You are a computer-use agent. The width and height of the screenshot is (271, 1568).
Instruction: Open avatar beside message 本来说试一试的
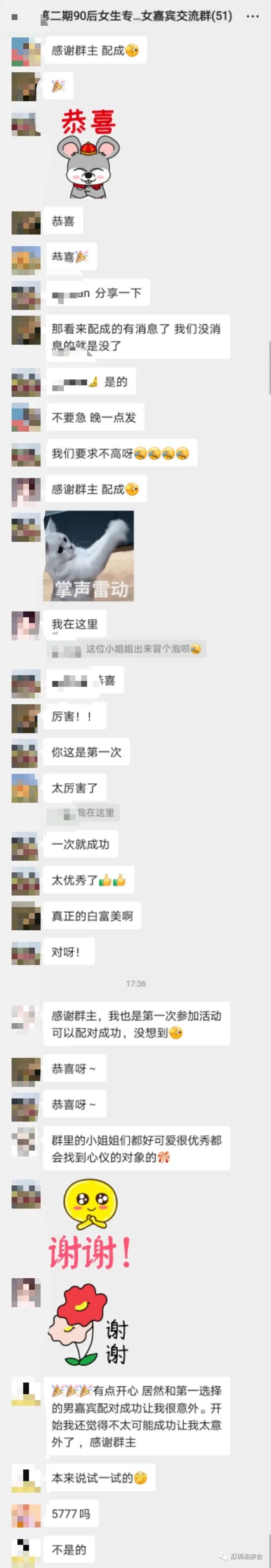(26, 1478)
